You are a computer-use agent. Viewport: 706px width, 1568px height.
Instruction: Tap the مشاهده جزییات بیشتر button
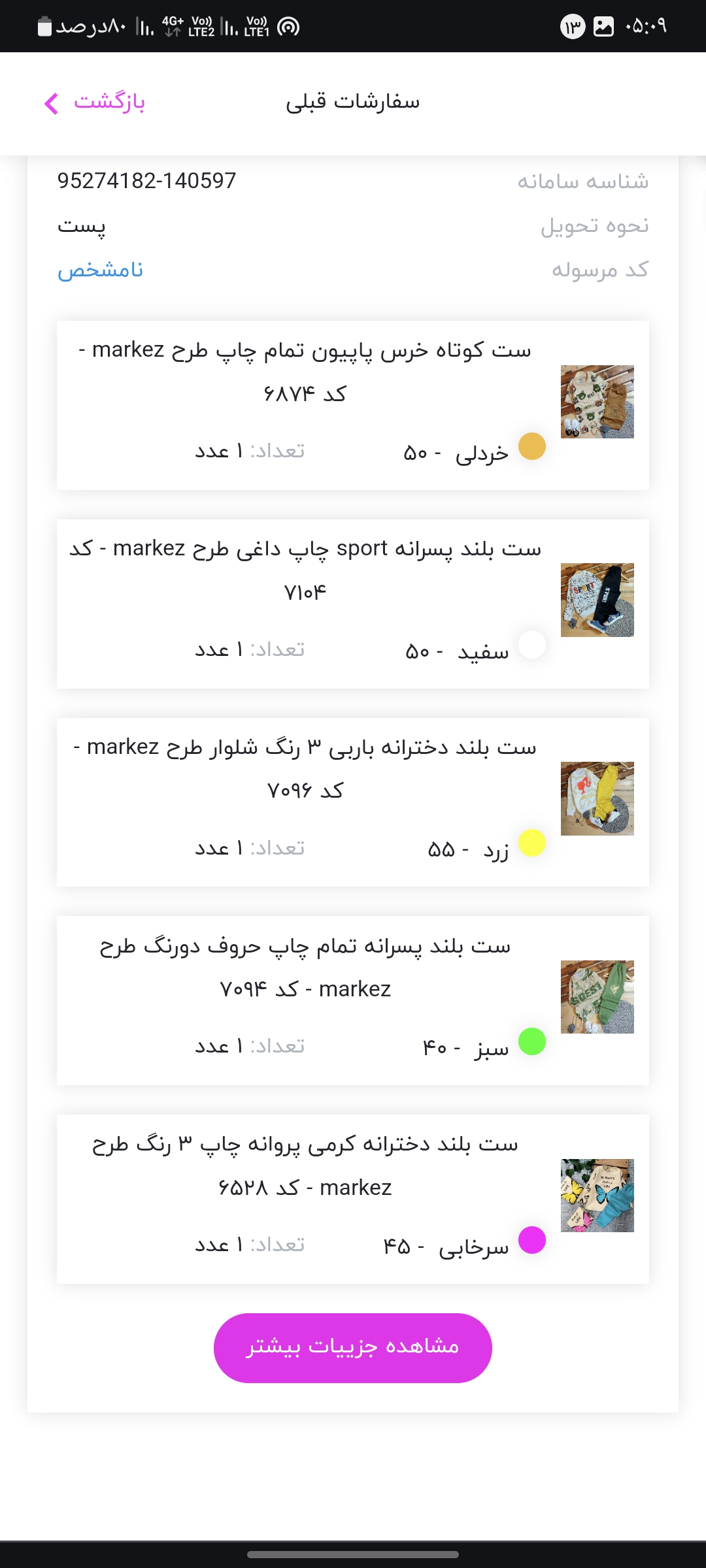(x=352, y=1347)
